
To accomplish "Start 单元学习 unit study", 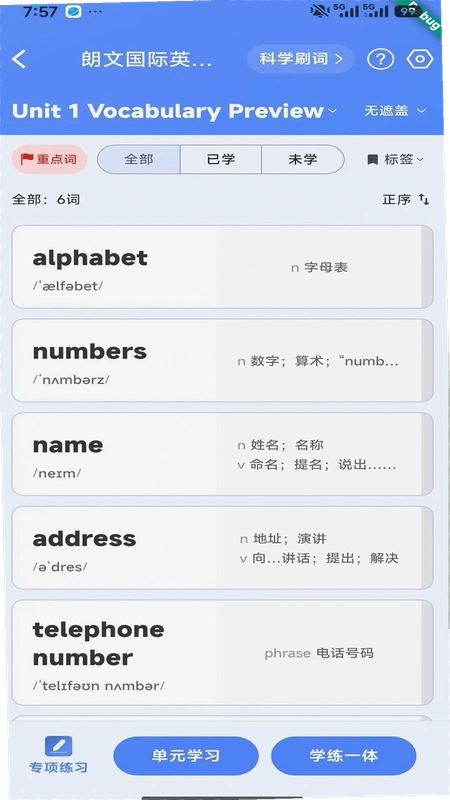I will pyautogui.click(x=186, y=756).
